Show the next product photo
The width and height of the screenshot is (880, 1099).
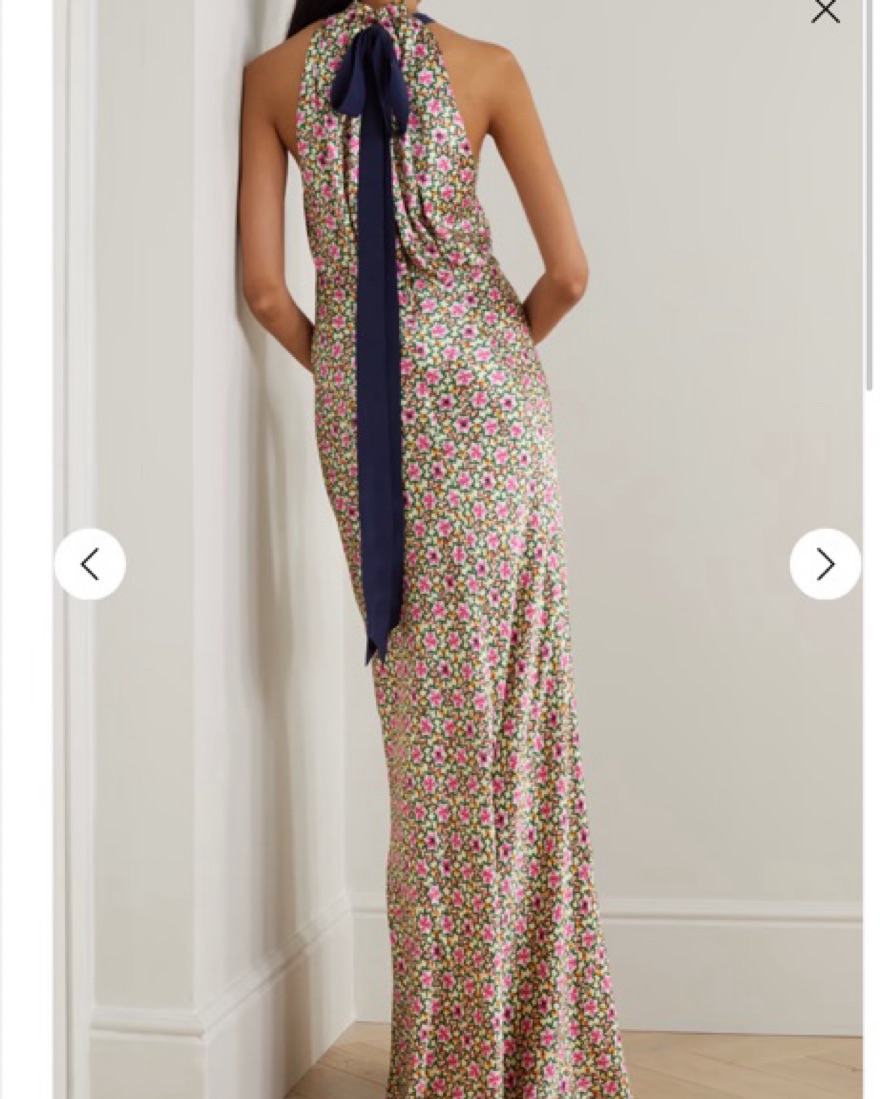click(825, 564)
